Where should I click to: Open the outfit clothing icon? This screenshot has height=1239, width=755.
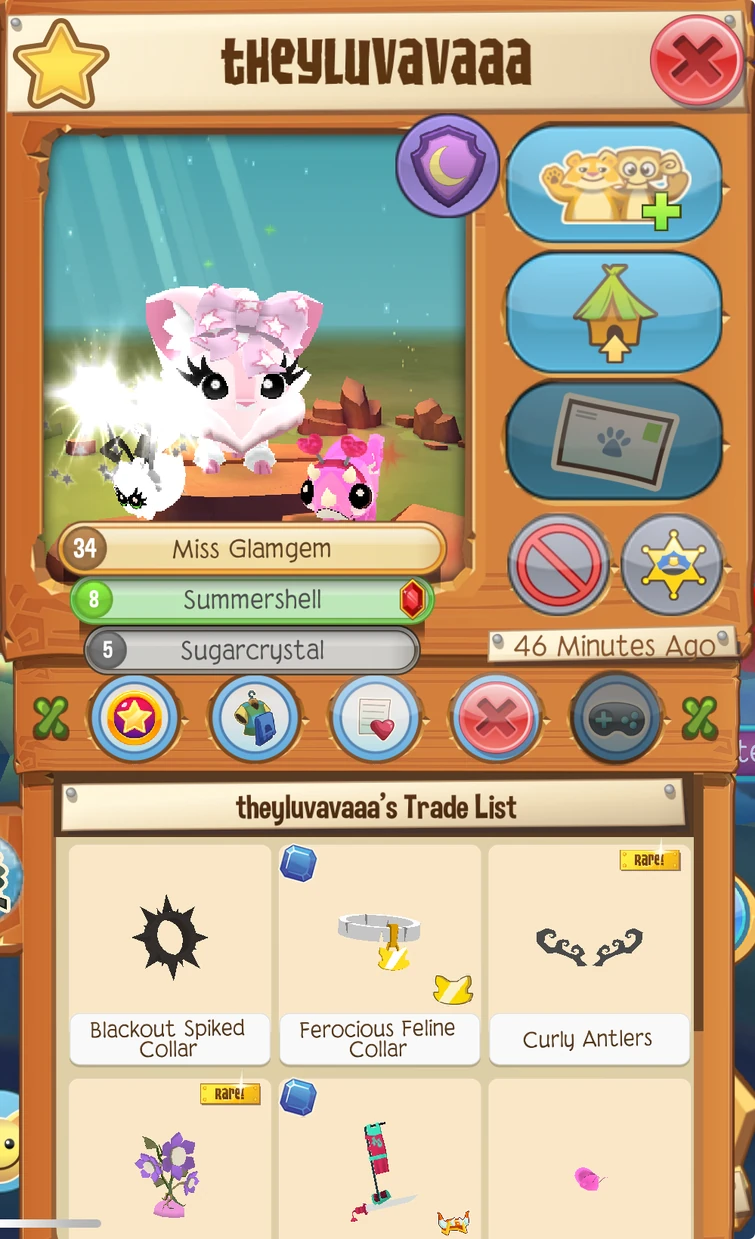[x=255, y=718]
